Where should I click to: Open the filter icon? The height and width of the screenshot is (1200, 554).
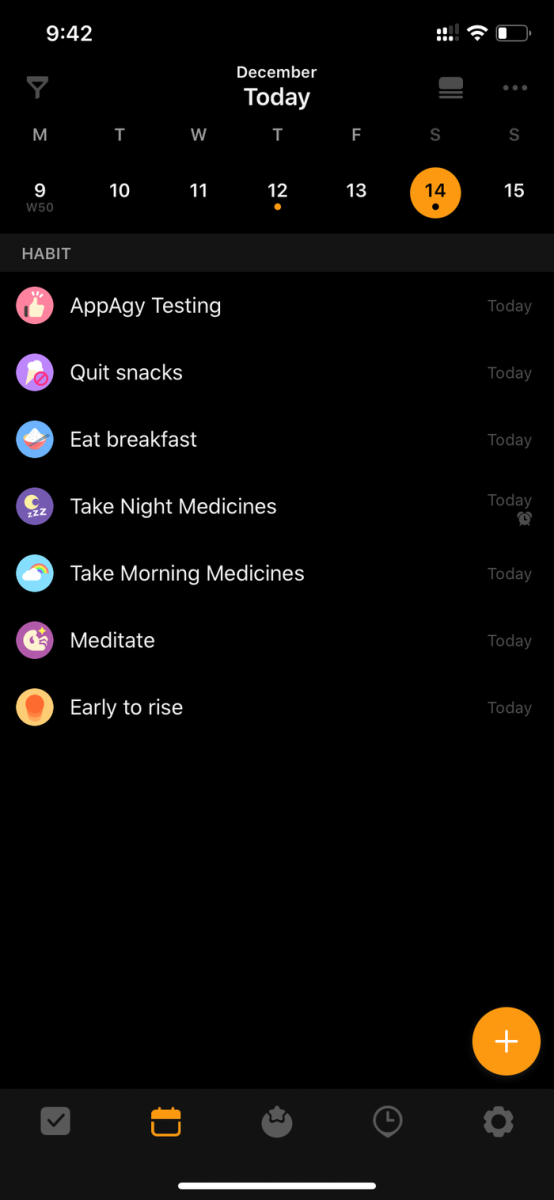click(x=37, y=88)
